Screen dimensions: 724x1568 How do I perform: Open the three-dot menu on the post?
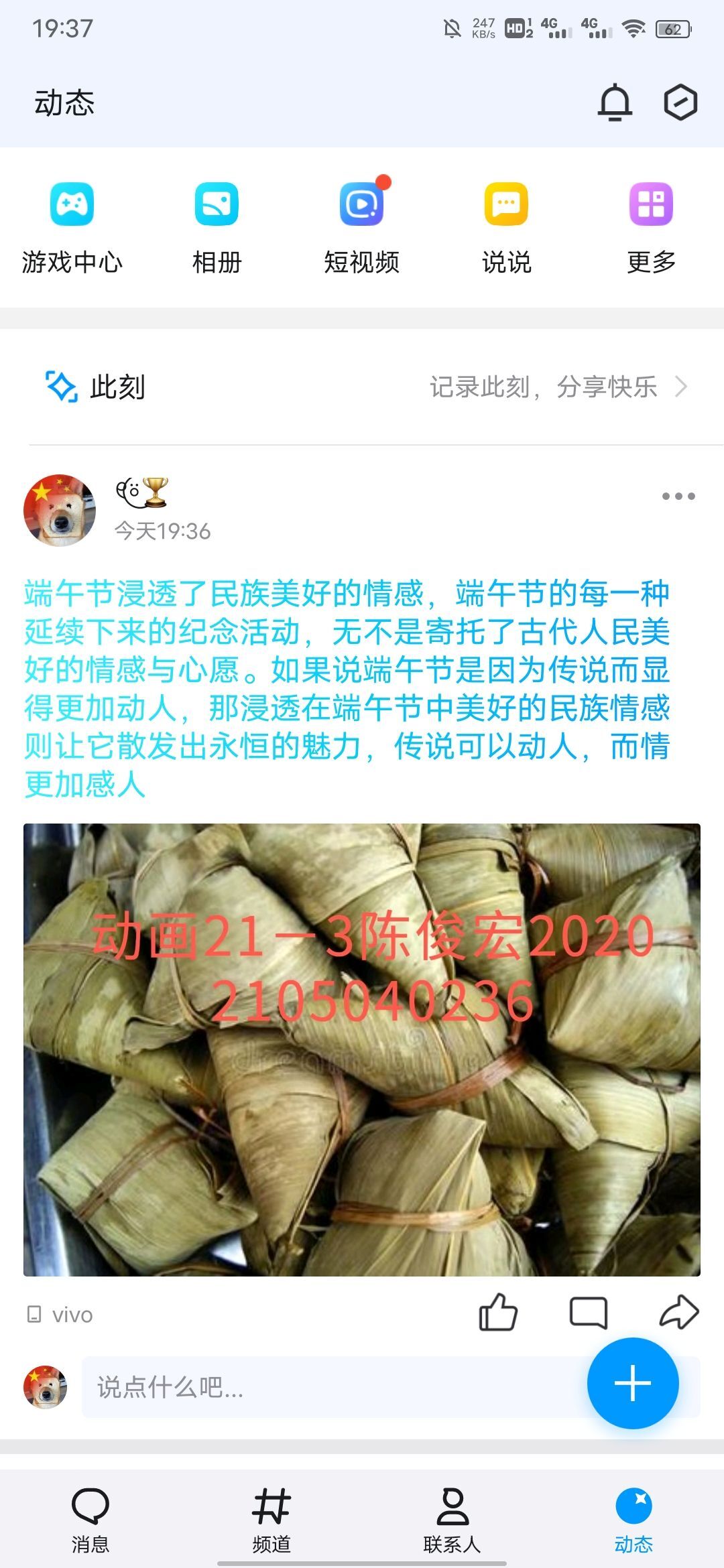pyautogui.click(x=678, y=497)
